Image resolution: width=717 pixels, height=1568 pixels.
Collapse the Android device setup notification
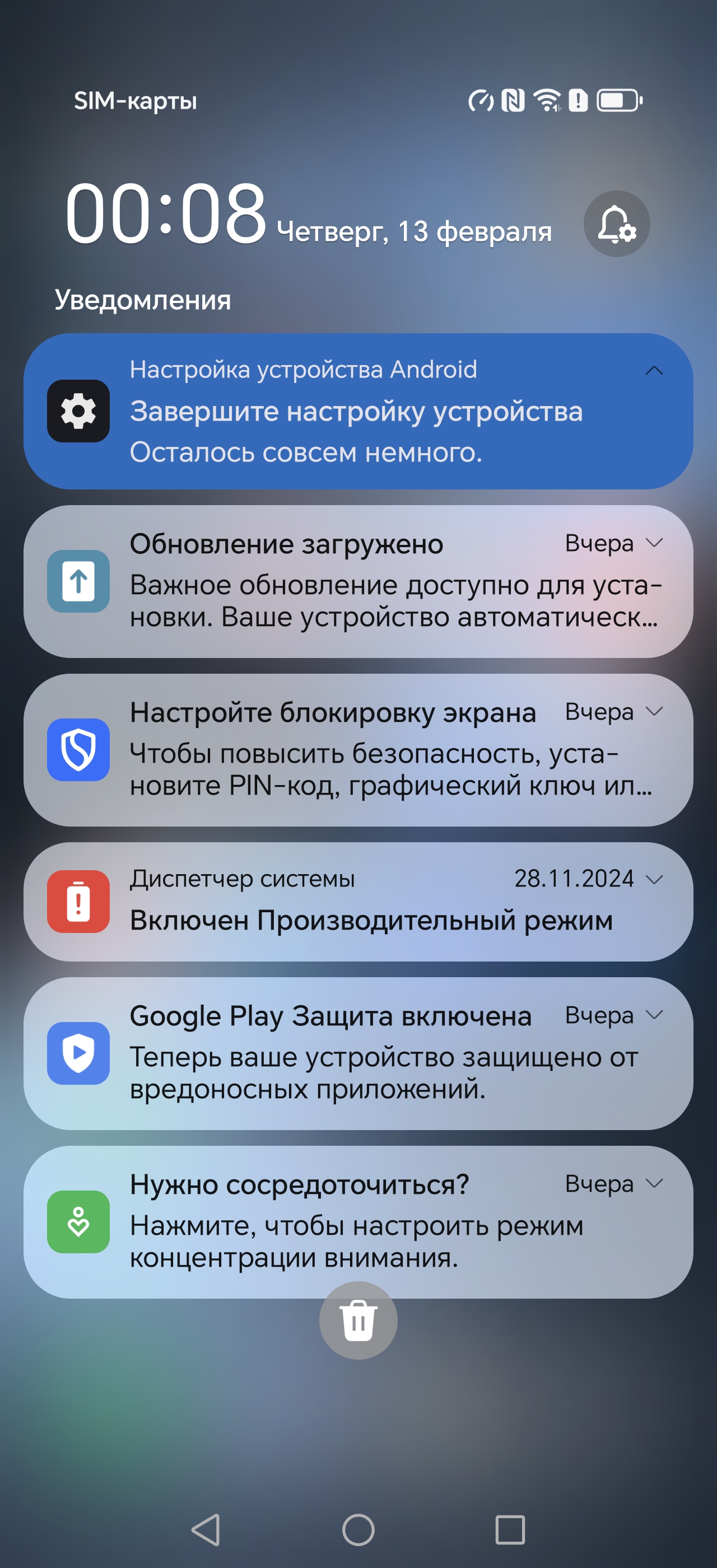(x=654, y=371)
